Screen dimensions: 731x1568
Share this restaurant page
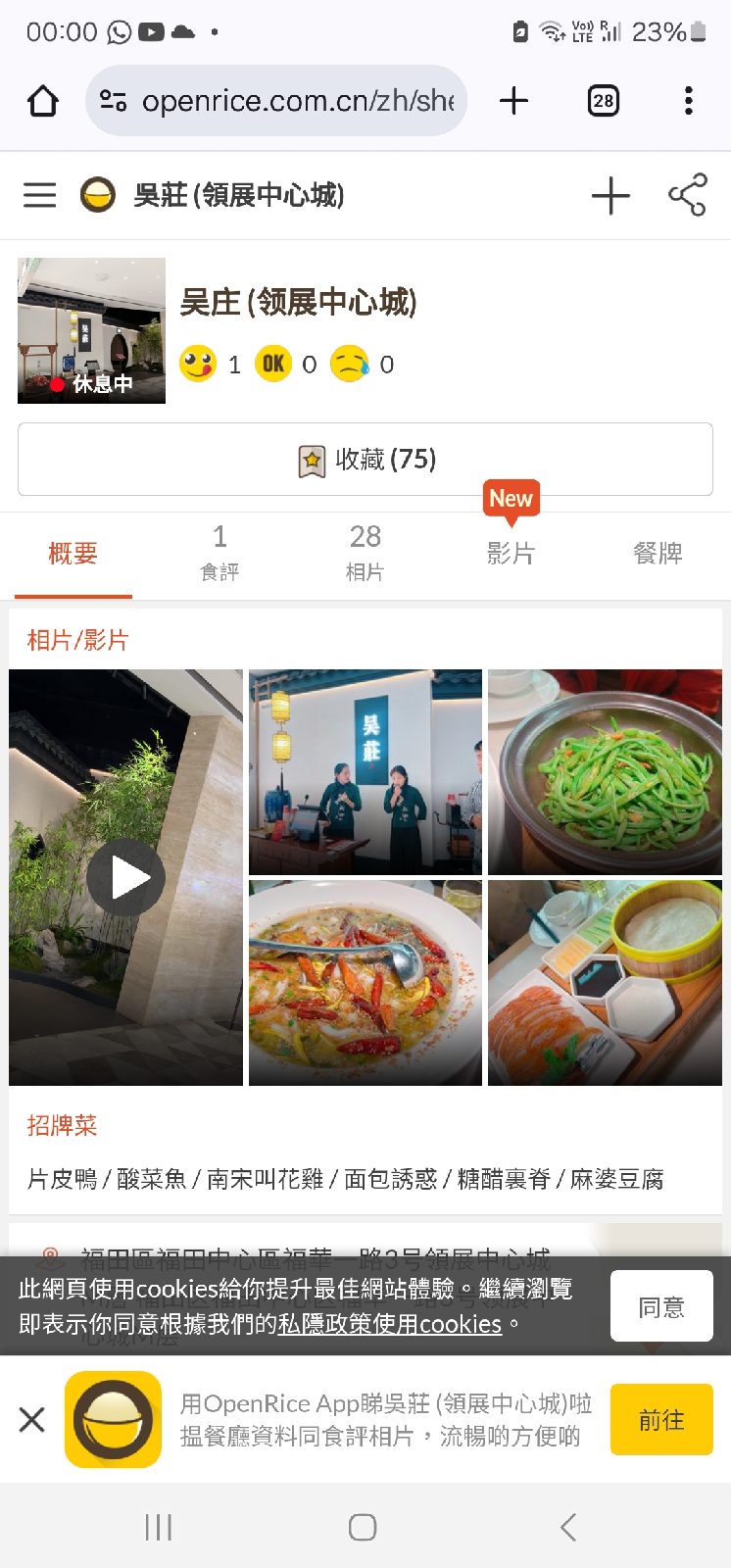[687, 195]
